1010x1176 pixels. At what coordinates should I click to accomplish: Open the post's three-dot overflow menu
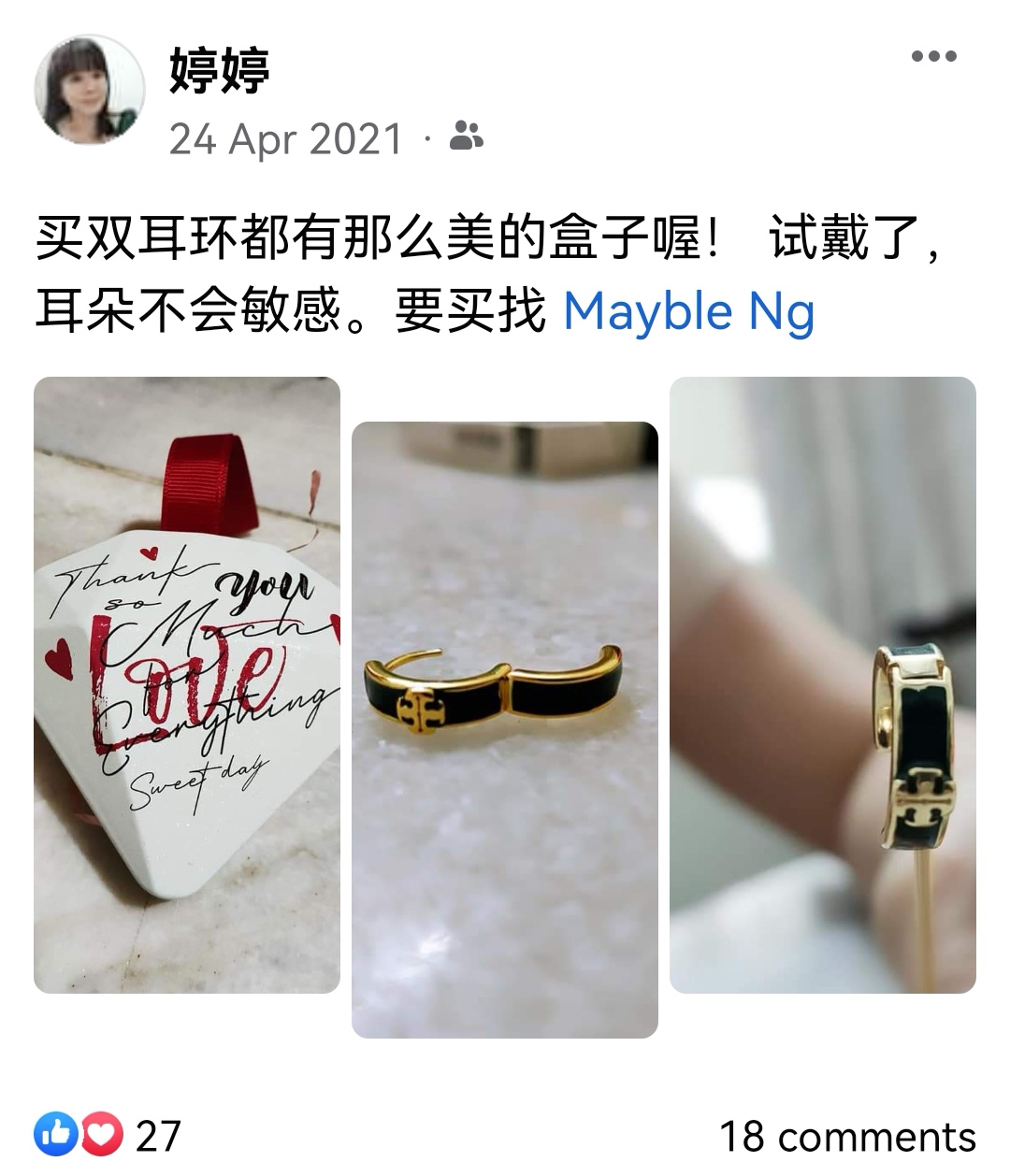click(x=933, y=57)
